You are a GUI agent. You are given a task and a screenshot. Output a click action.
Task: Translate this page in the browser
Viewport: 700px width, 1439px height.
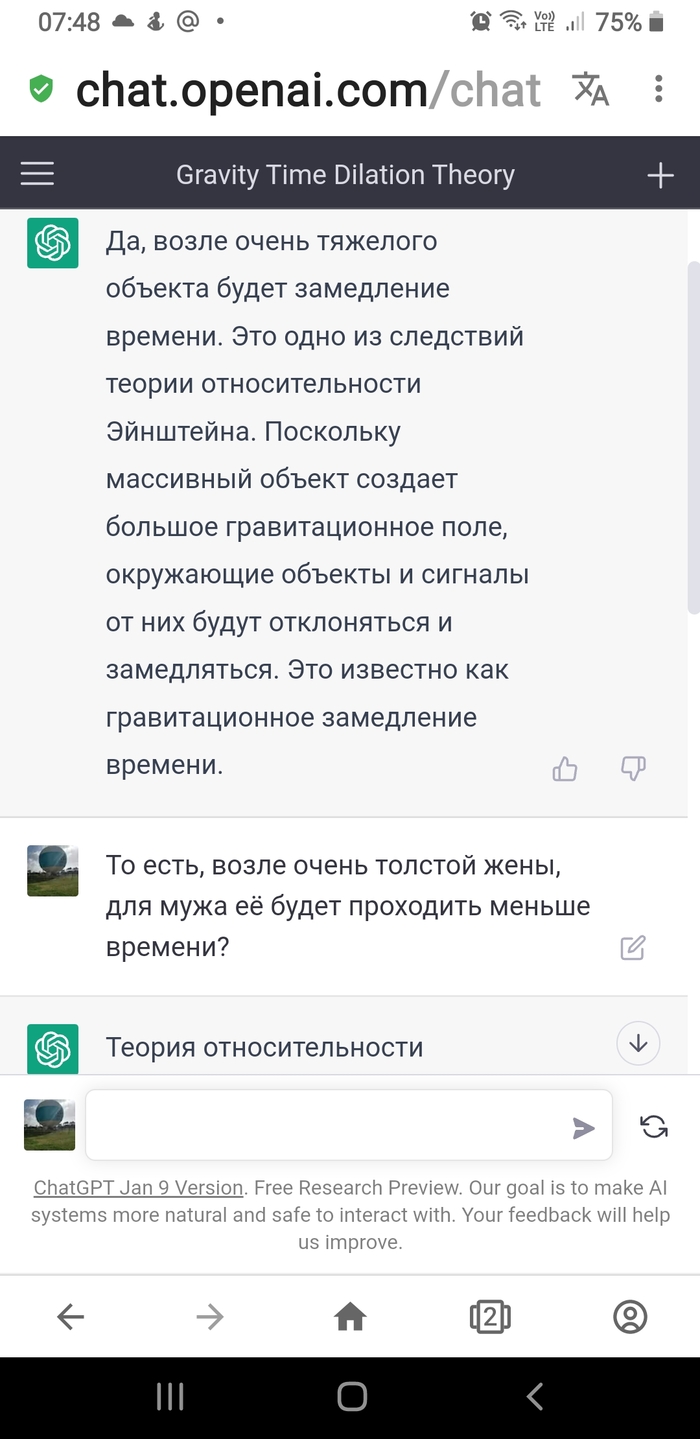coord(590,90)
